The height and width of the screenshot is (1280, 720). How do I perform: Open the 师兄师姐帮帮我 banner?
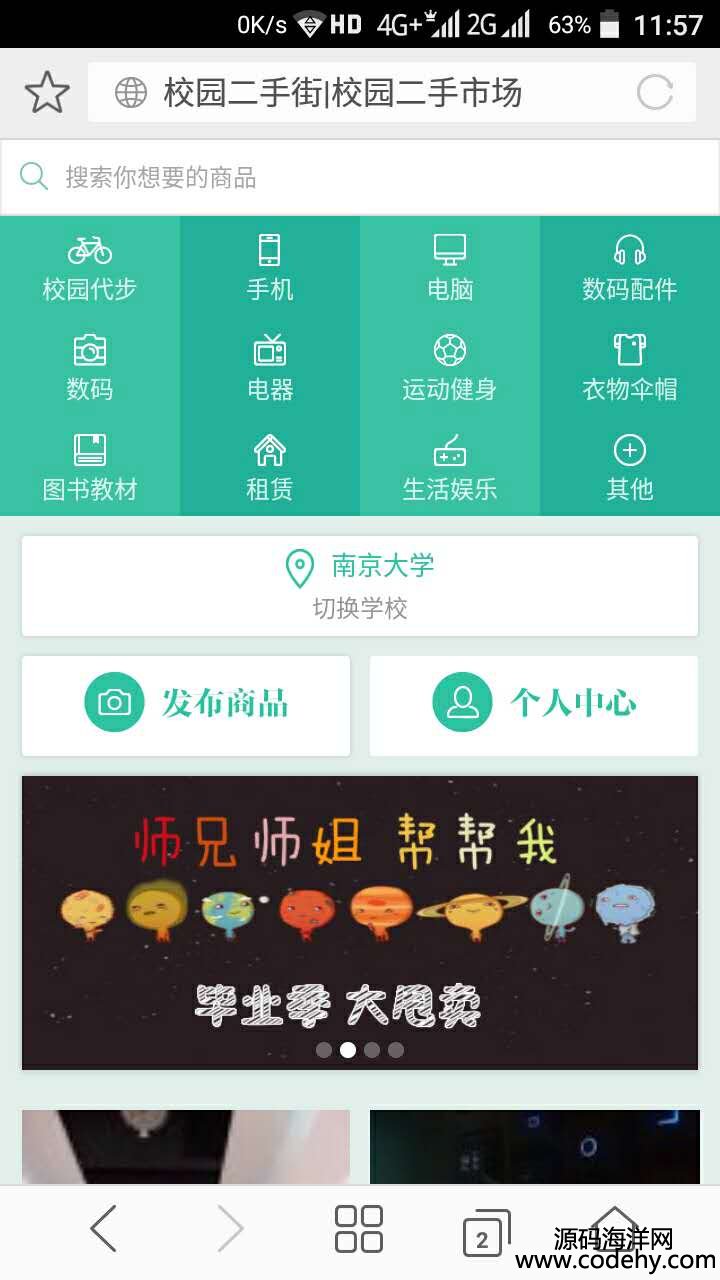(x=360, y=922)
